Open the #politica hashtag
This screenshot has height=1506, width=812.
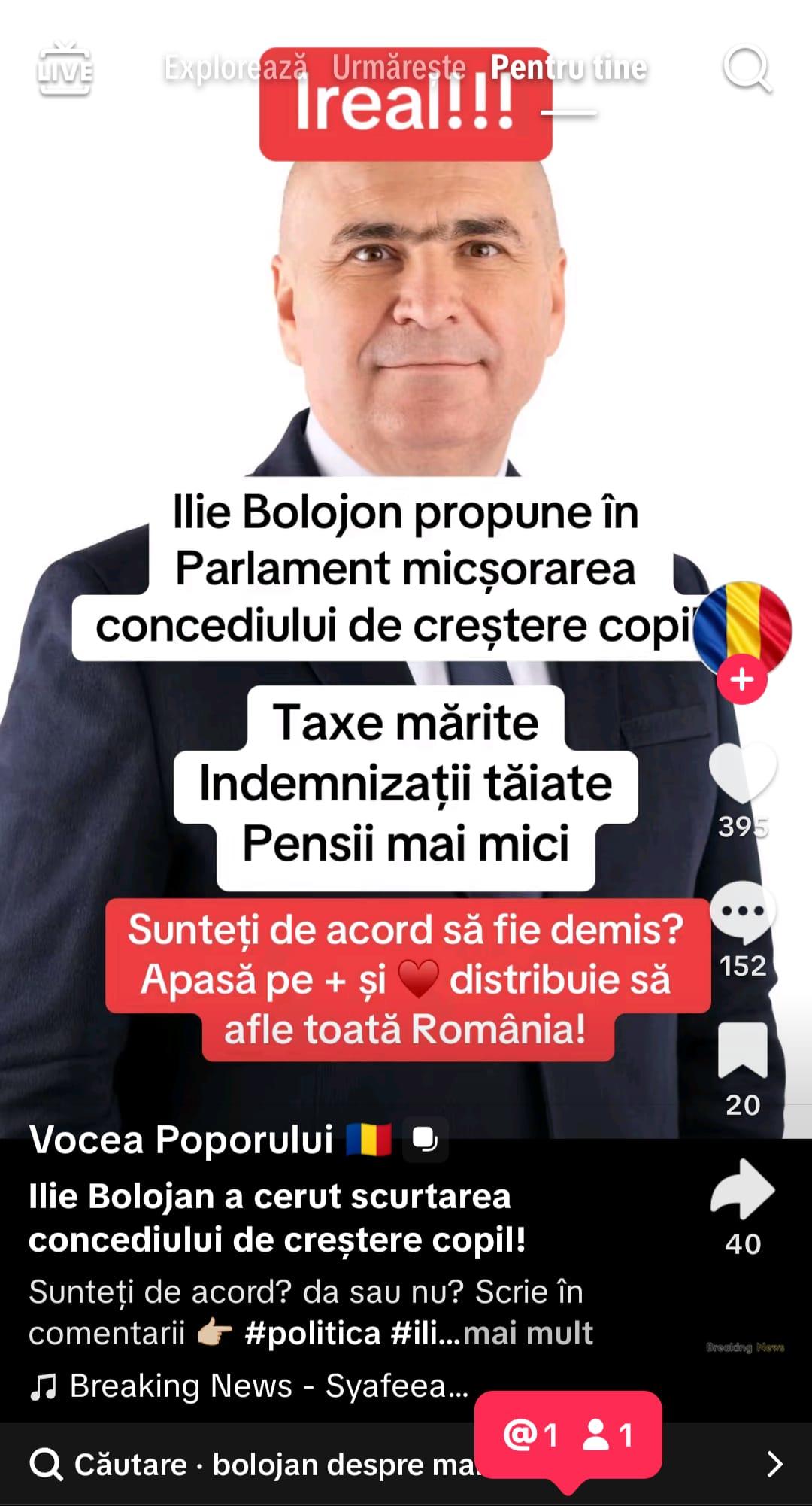312,1334
